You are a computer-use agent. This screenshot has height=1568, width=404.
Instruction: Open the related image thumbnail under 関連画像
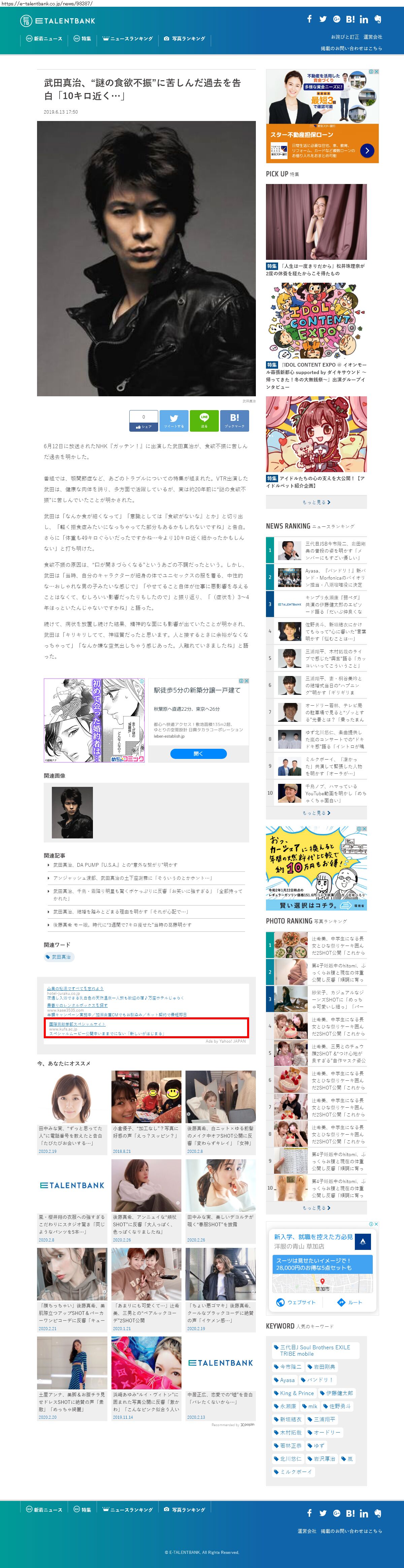tap(72, 812)
